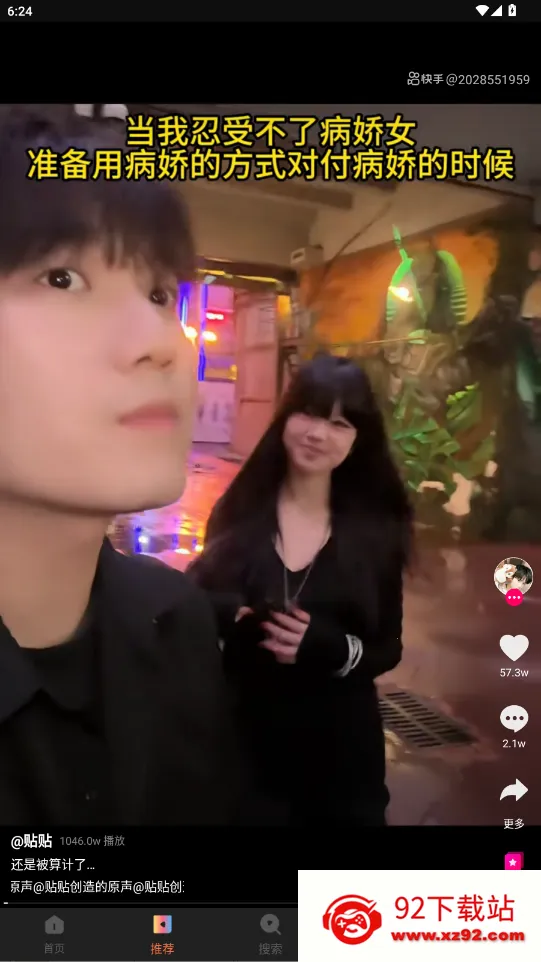Open the creator's avatar profile
Viewport: 541px width, 962px height.
[513, 576]
